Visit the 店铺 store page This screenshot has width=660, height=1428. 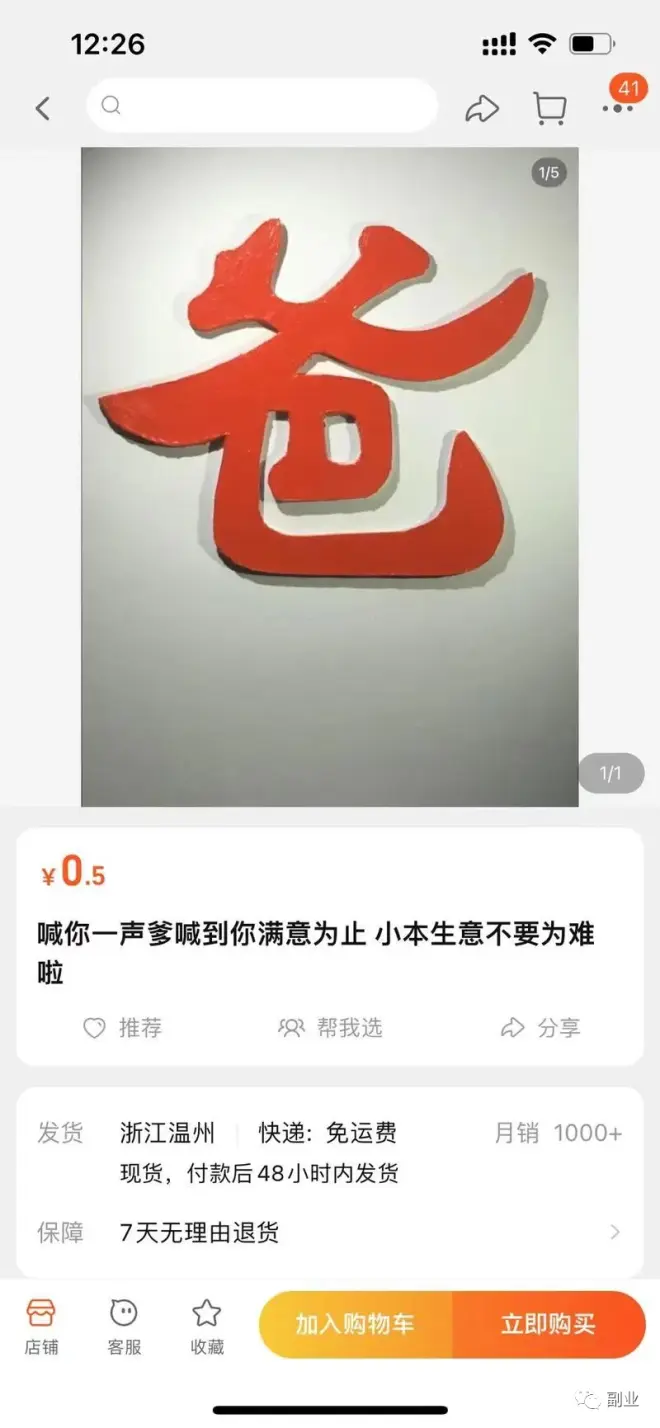41,1326
